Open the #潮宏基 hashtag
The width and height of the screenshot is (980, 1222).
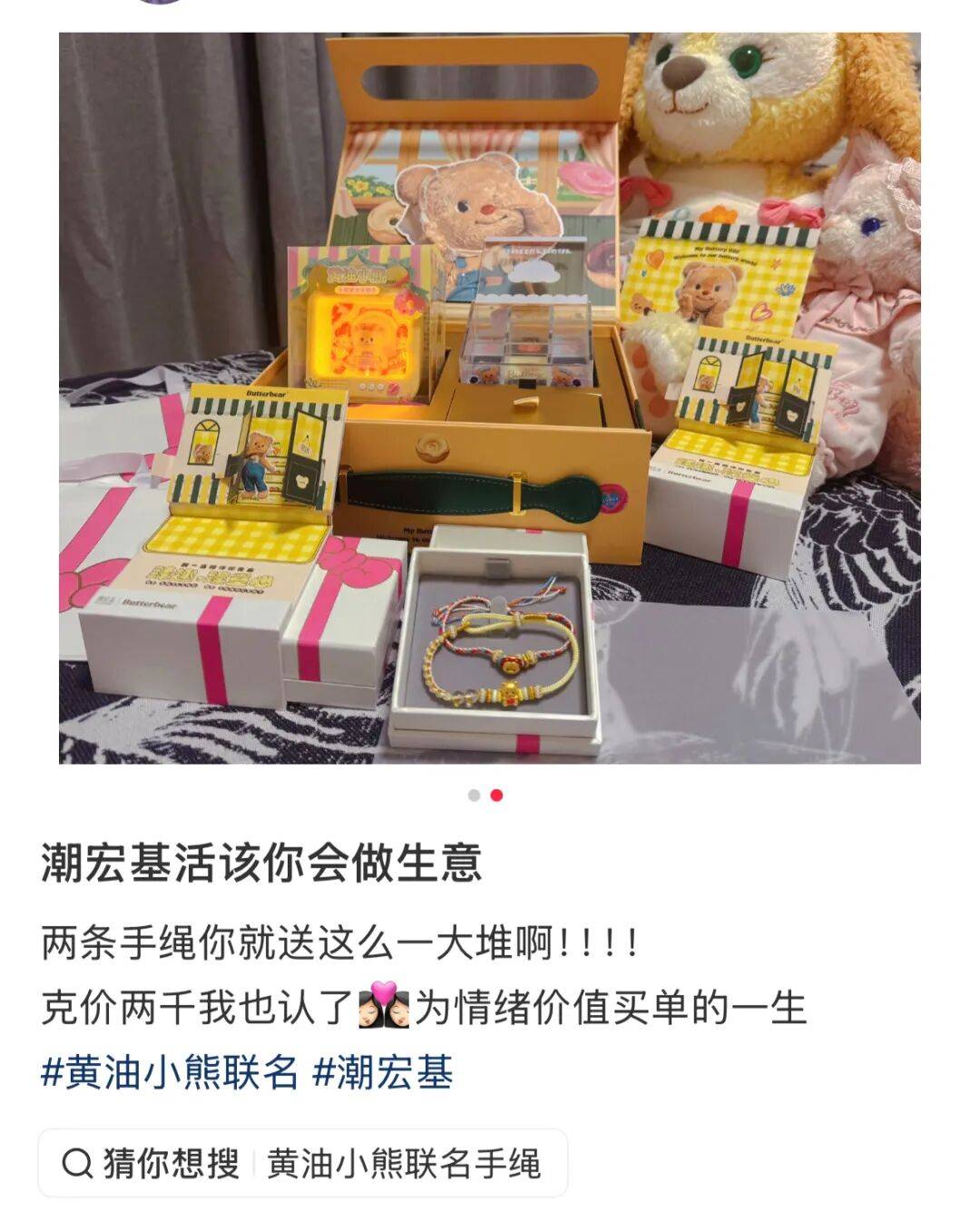point(382,1073)
